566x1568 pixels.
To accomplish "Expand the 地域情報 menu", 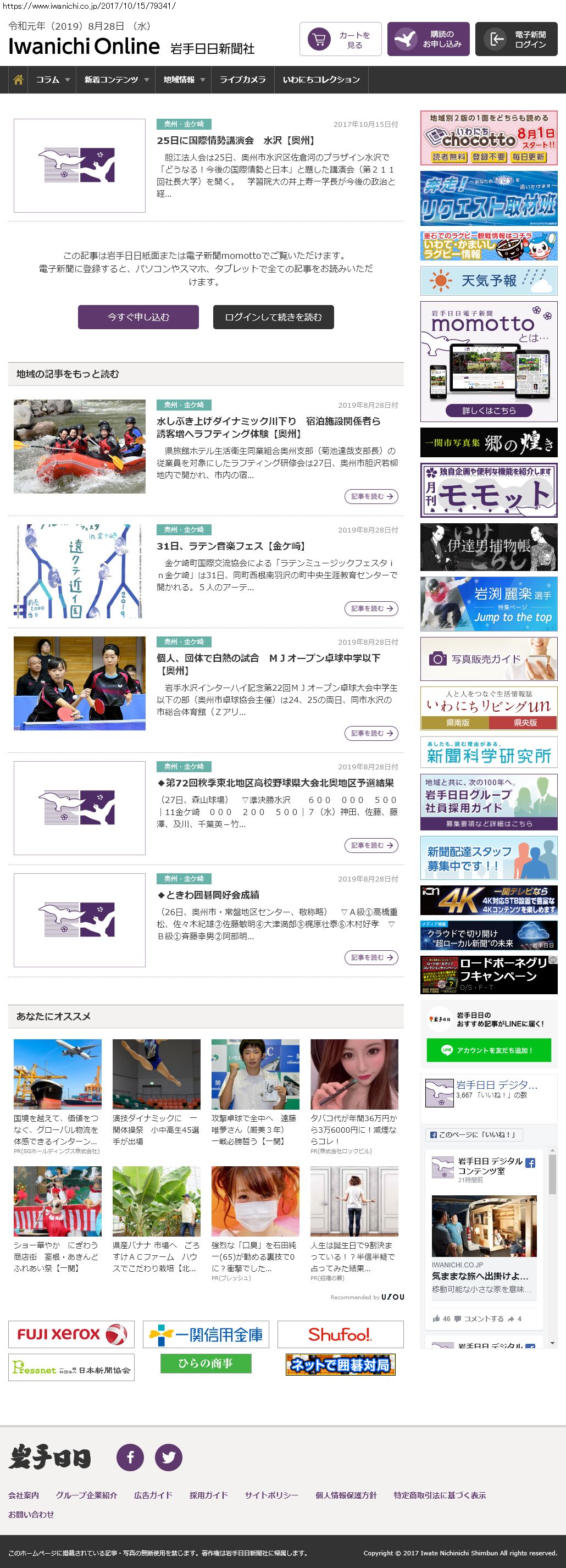I will pos(183,80).
